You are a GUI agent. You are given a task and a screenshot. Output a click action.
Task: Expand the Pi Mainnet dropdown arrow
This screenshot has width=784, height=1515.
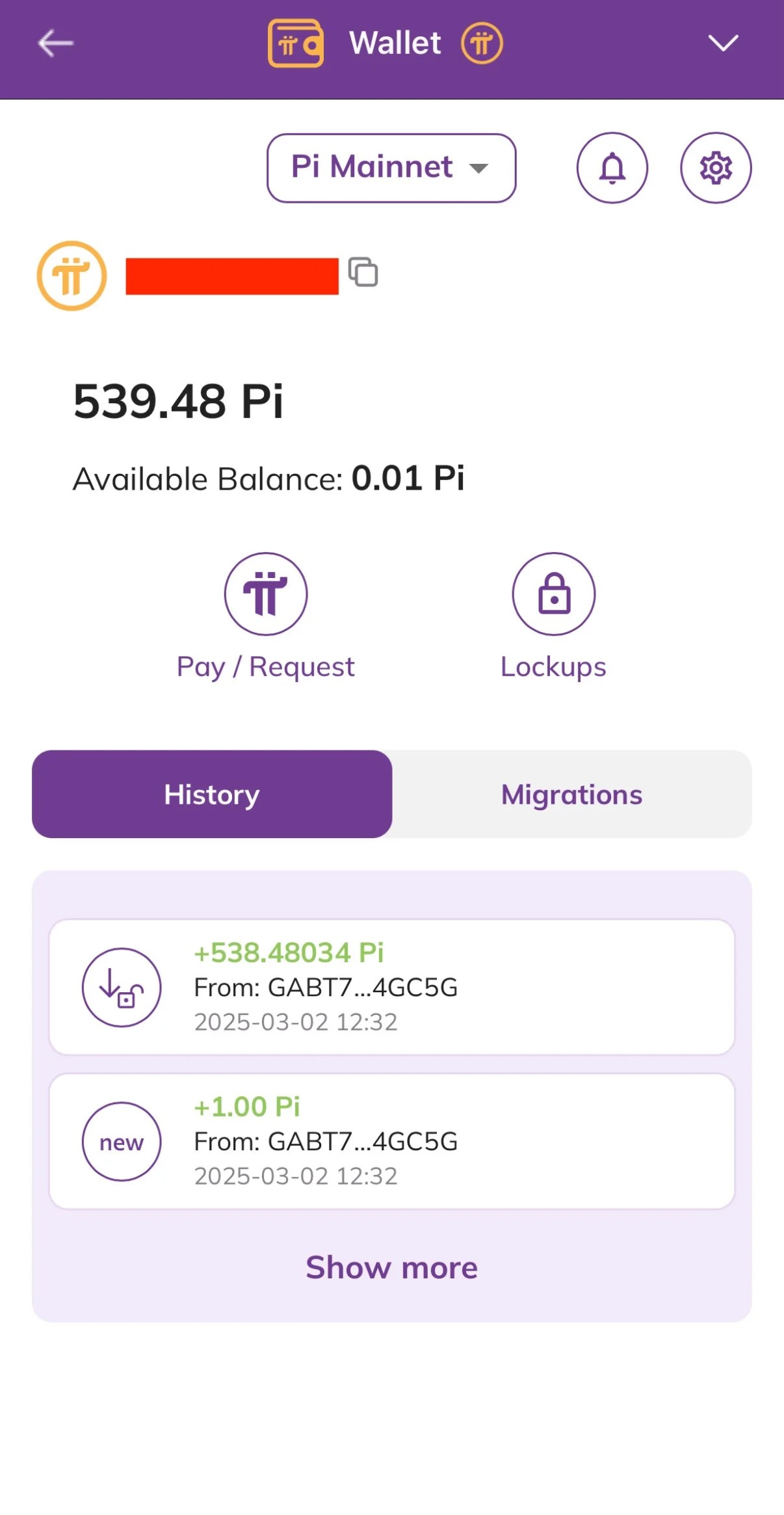coord(479,168)
